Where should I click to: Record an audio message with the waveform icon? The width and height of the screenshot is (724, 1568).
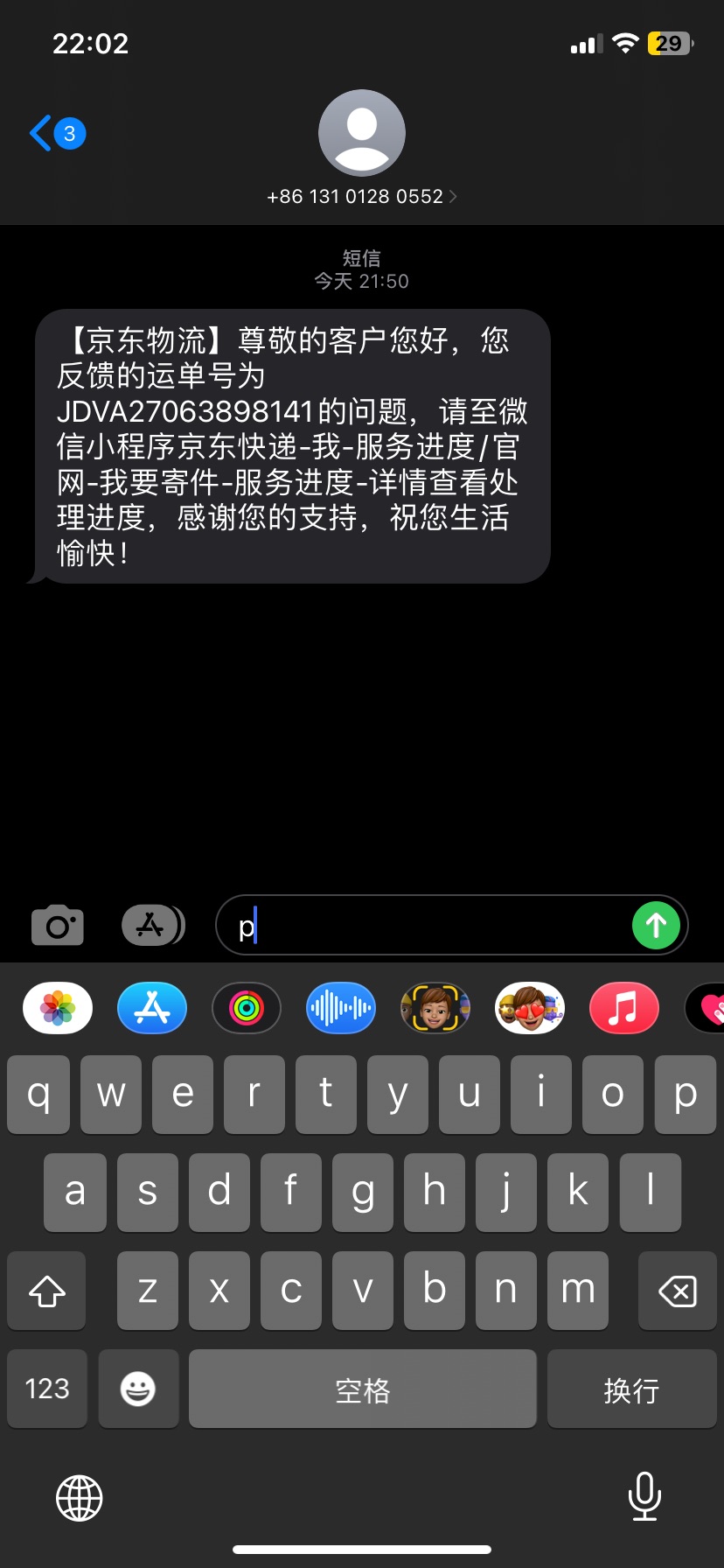pos(341,1008)
